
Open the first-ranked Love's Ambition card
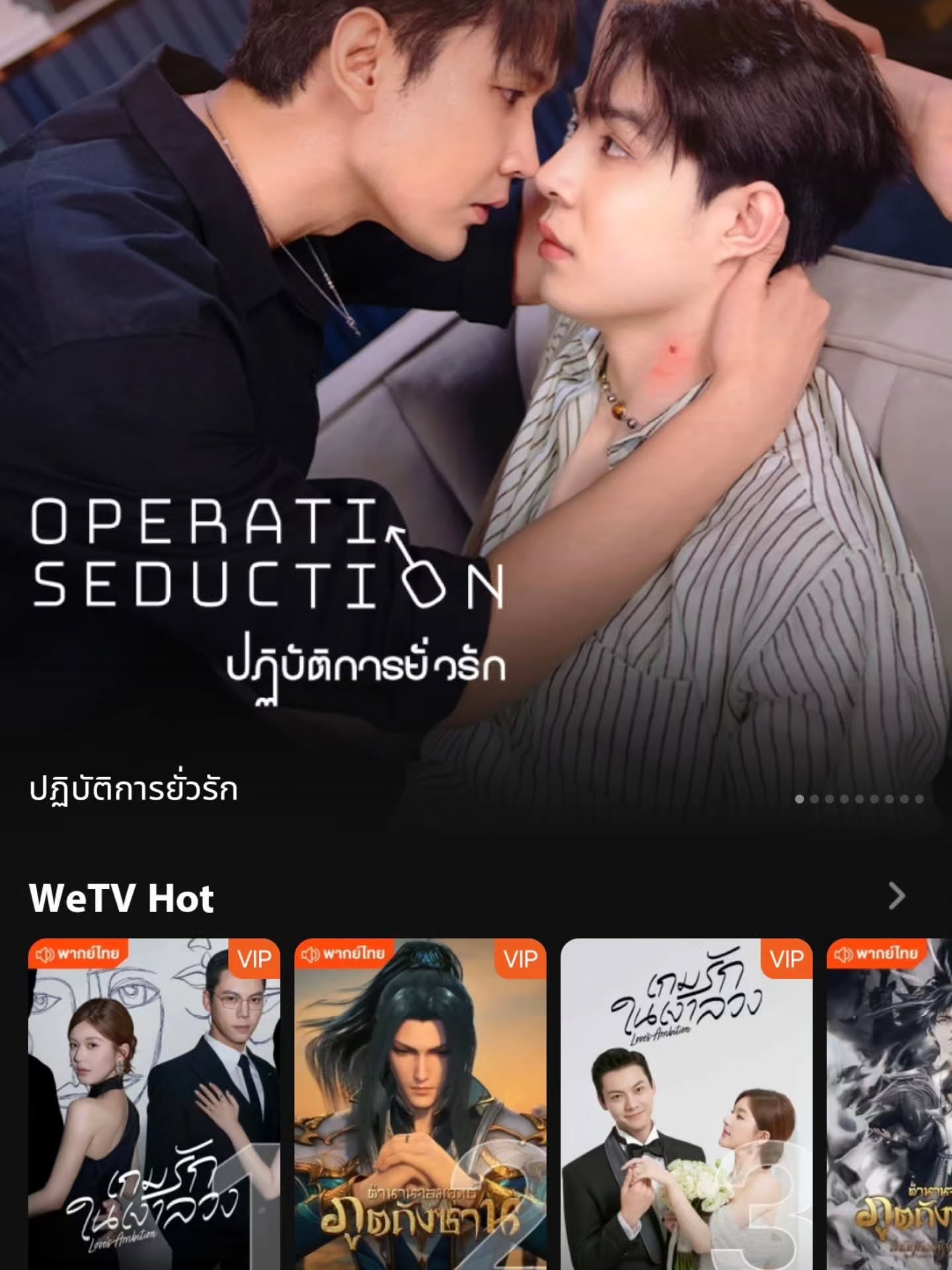point(154,1105)
